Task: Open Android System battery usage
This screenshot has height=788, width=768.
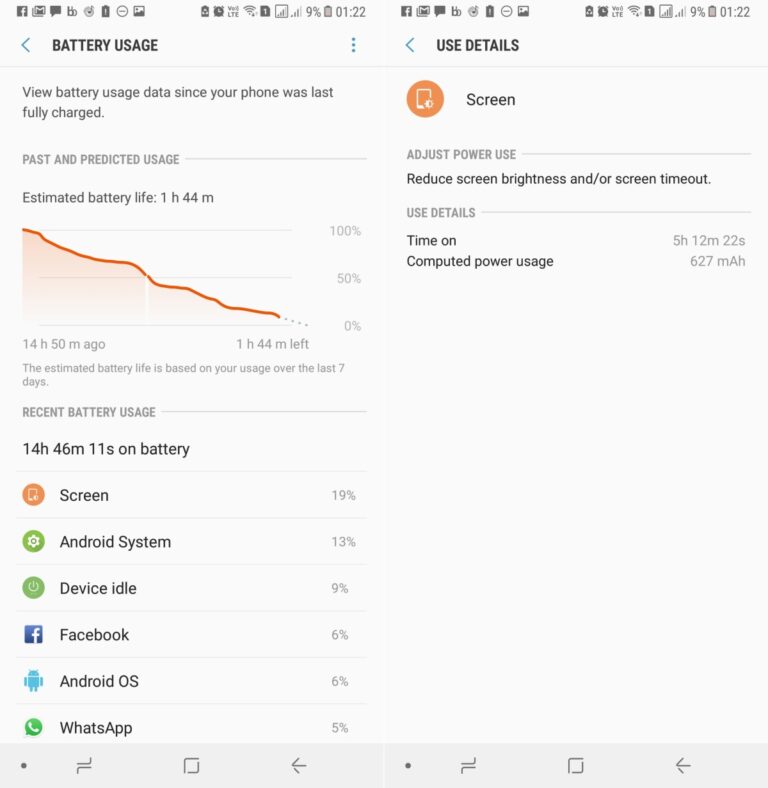Action: pos(190,541)
